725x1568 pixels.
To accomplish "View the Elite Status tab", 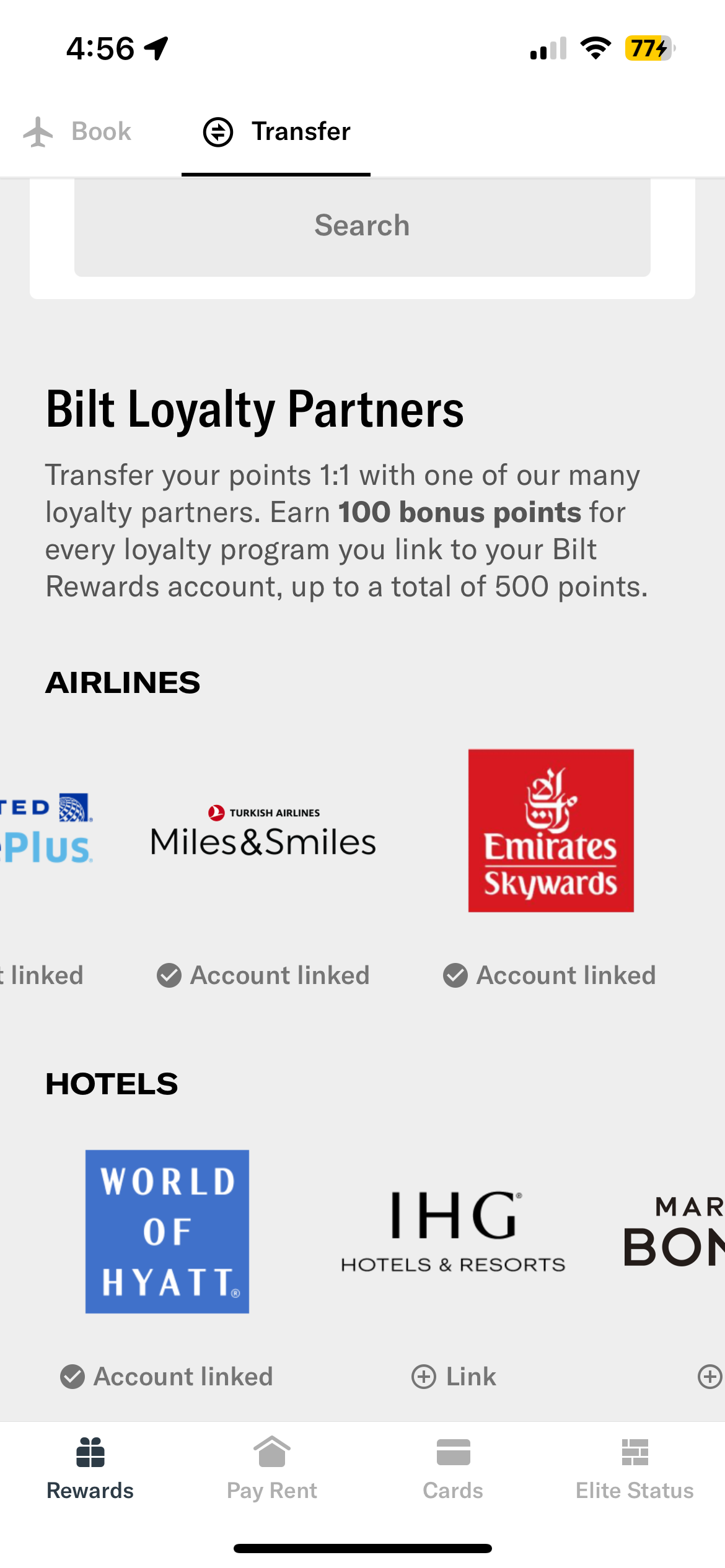I will [635, 1468].
